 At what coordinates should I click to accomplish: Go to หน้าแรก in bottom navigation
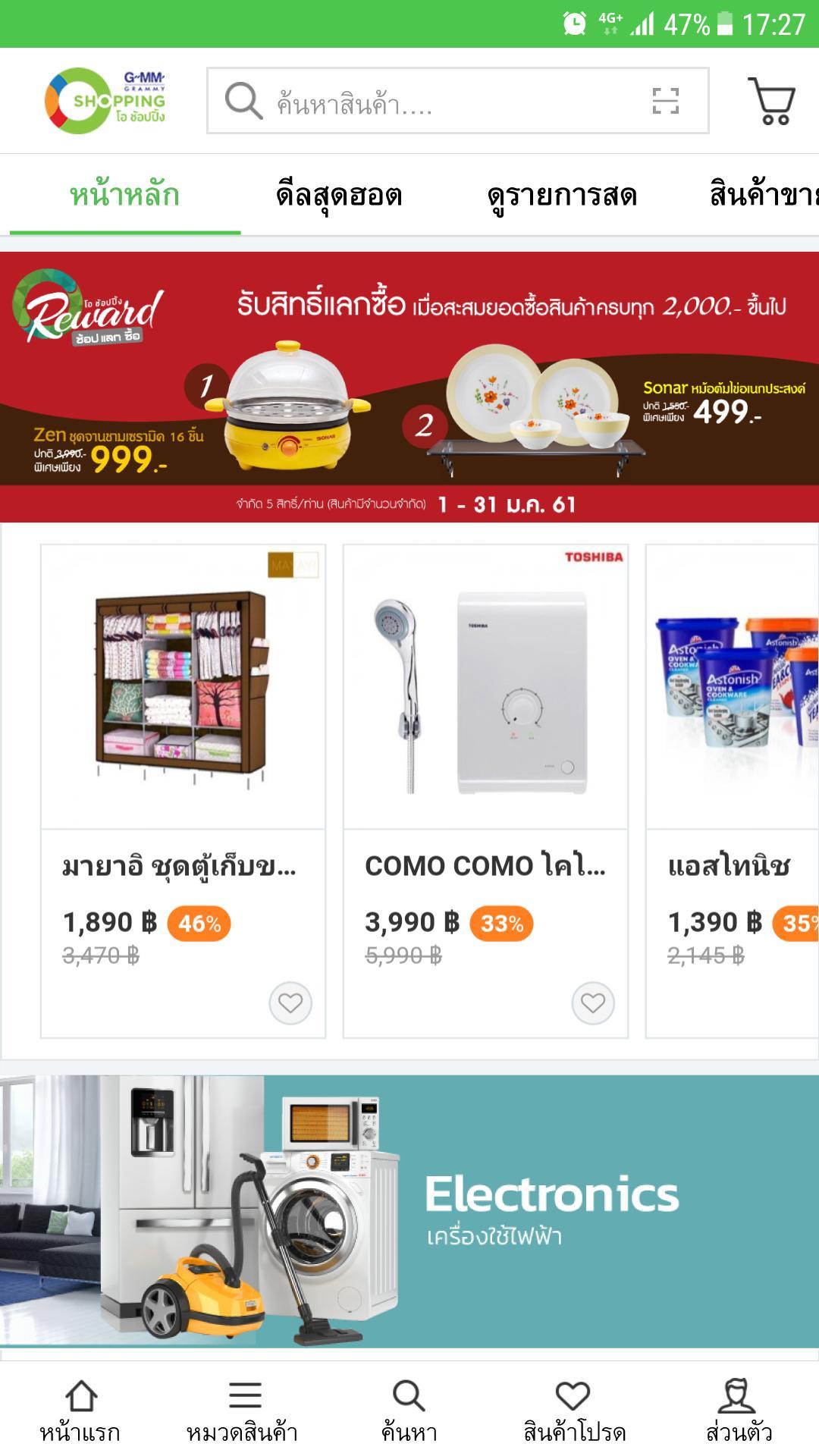coord(80,1410)
